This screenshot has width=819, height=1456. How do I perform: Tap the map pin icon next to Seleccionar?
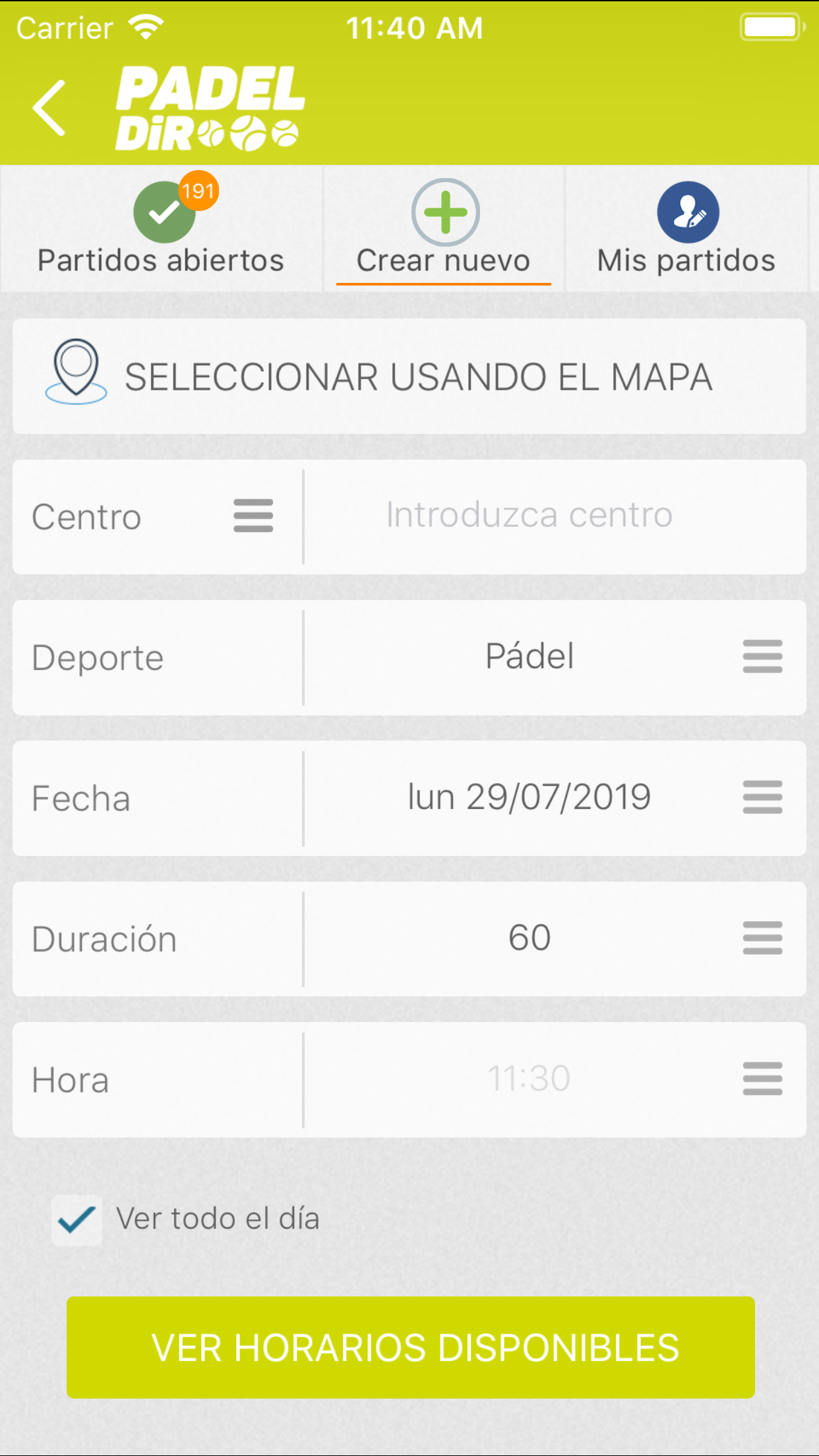tap(76, 373)
